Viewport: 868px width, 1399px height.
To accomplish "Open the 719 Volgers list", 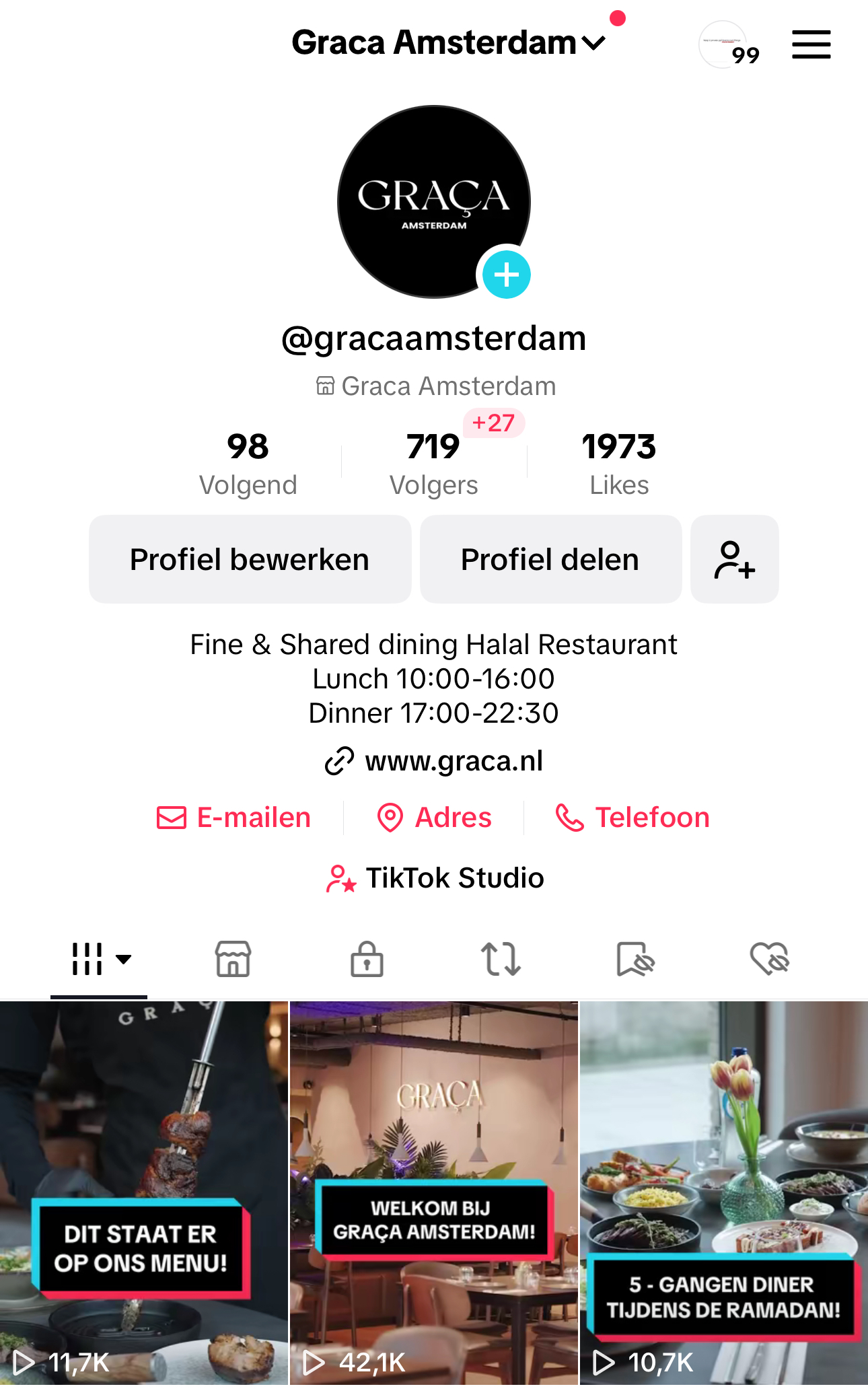I will point(433,463).
